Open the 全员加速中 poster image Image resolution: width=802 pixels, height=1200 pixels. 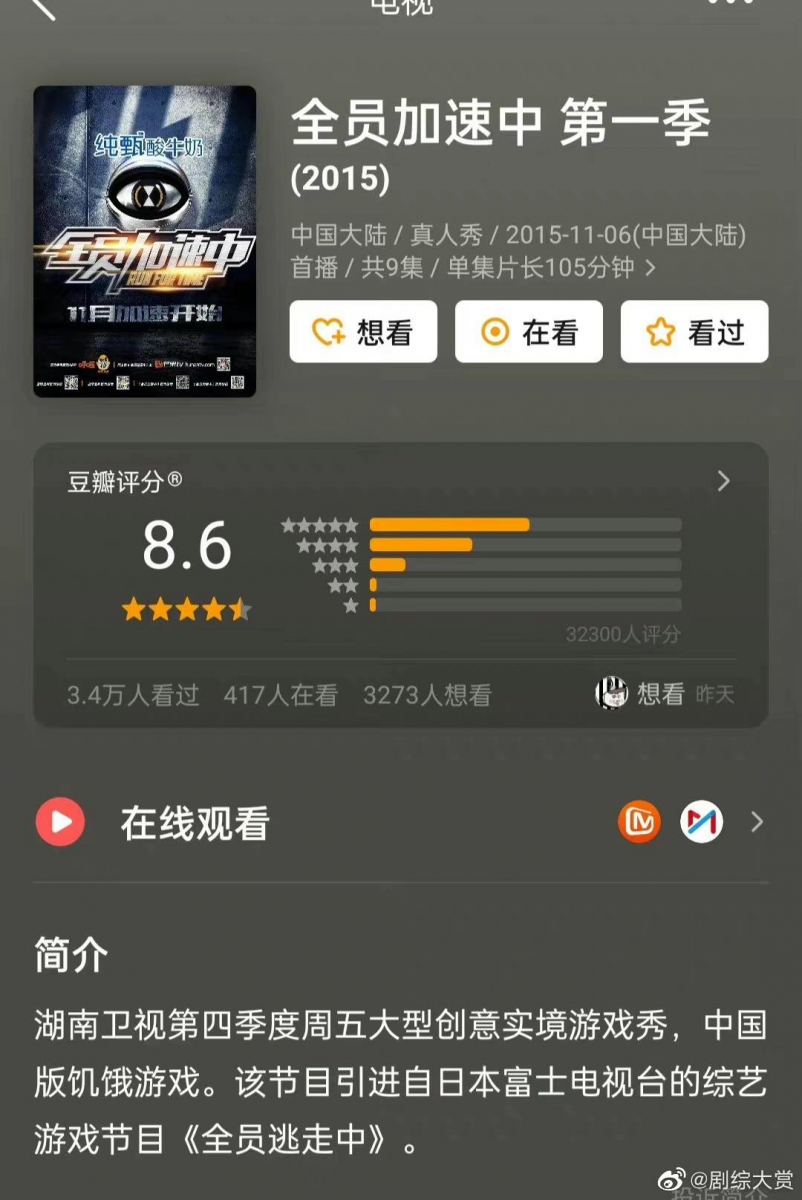pos(145,241)
